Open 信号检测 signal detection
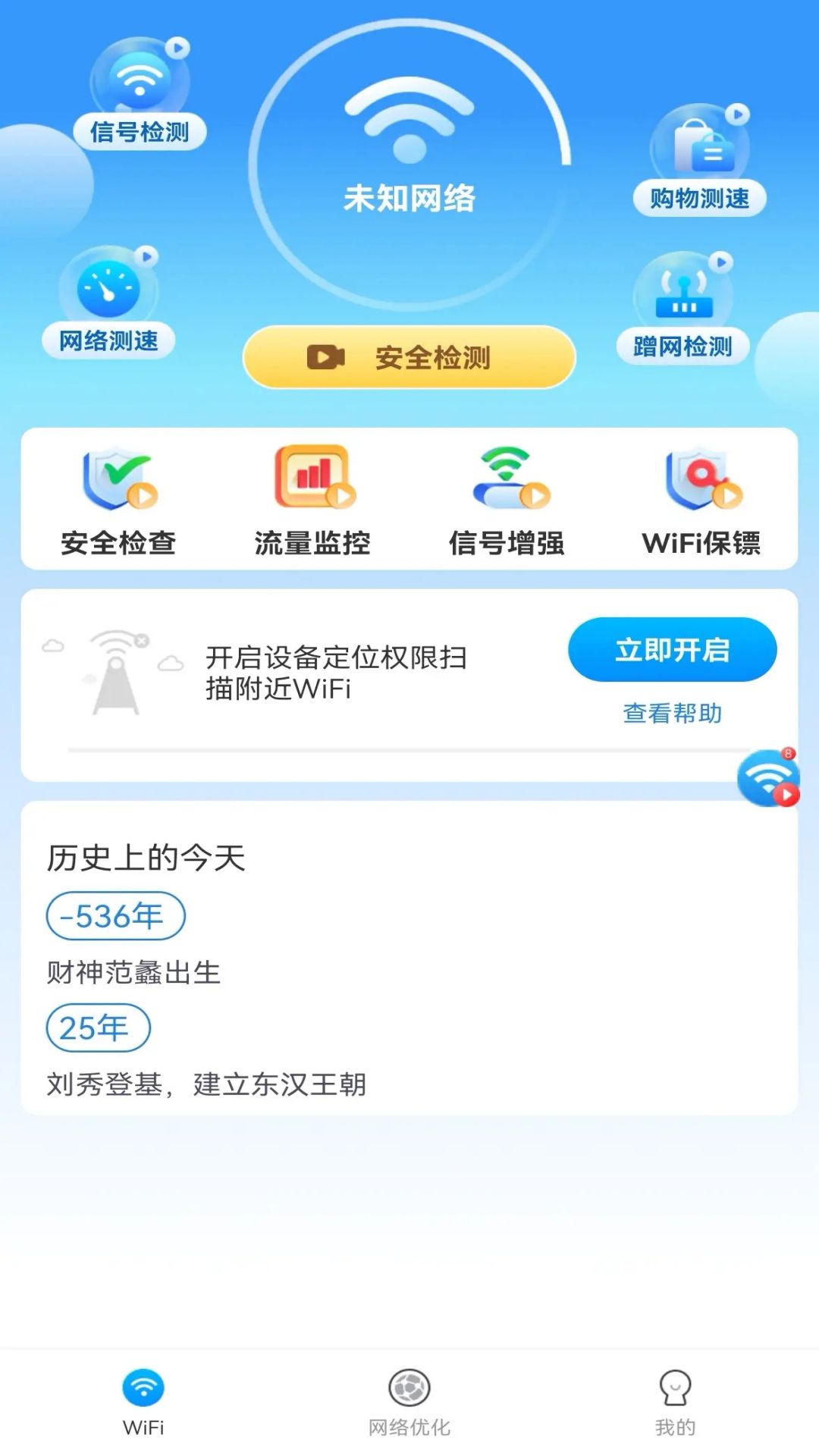819x1456 pixels. [140, 97]
